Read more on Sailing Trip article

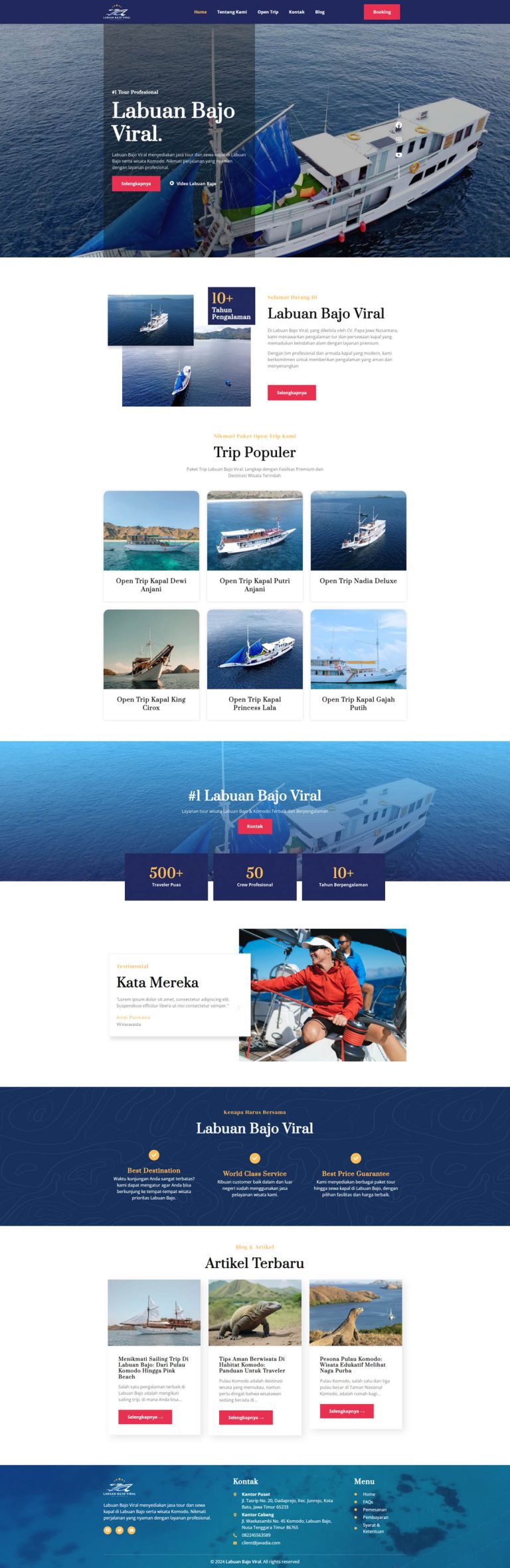[x=145, y=1417]
